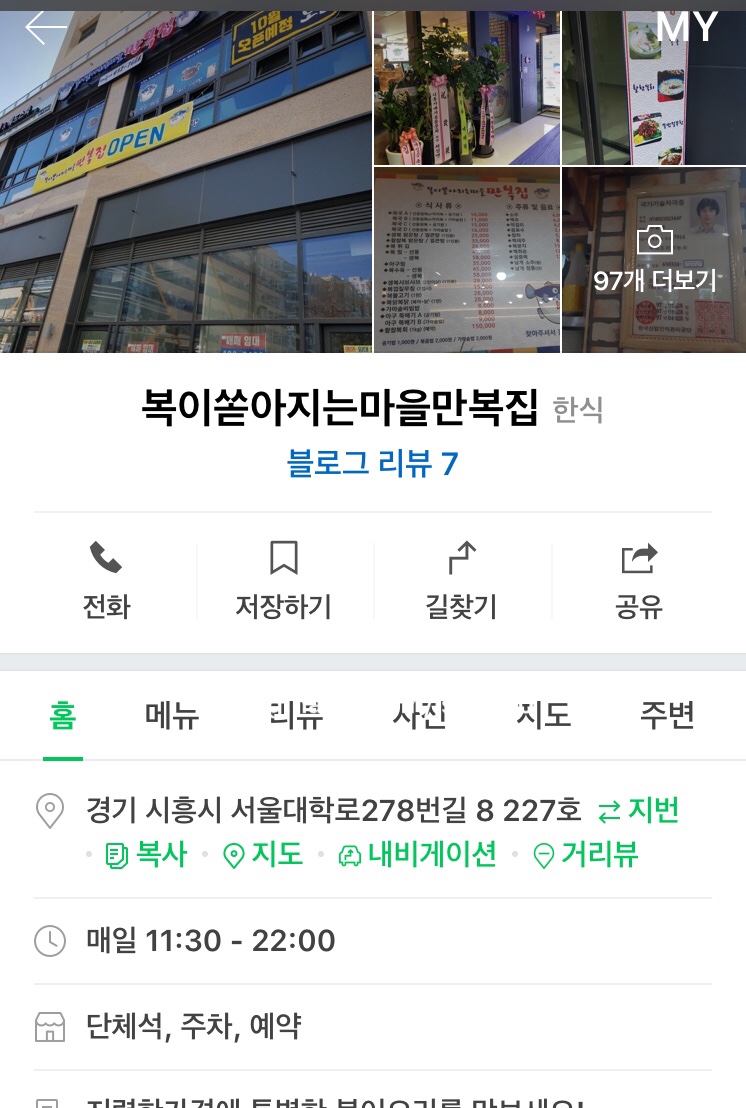The width and height of the screenshot is (746, 1108).
Task: Switch to the 주변 tab
Action: click(x=667, y=715)
